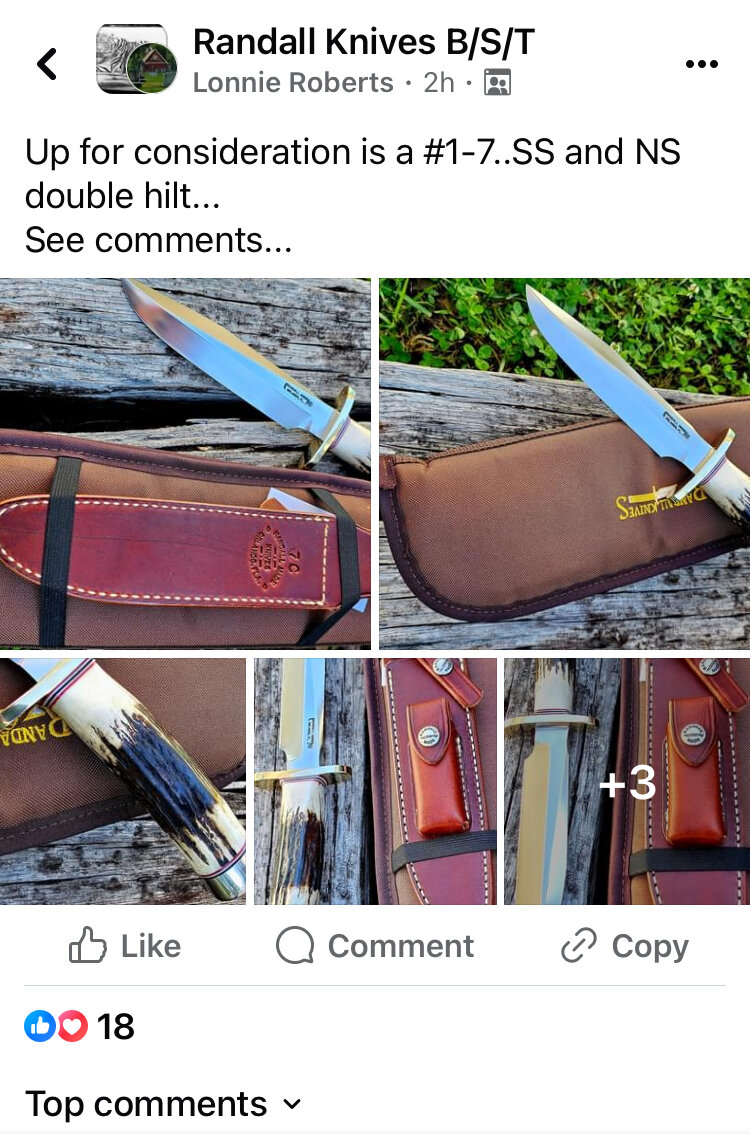Comment on this post
Viewport: 750px width, 1134px height.
click(375, 946)
